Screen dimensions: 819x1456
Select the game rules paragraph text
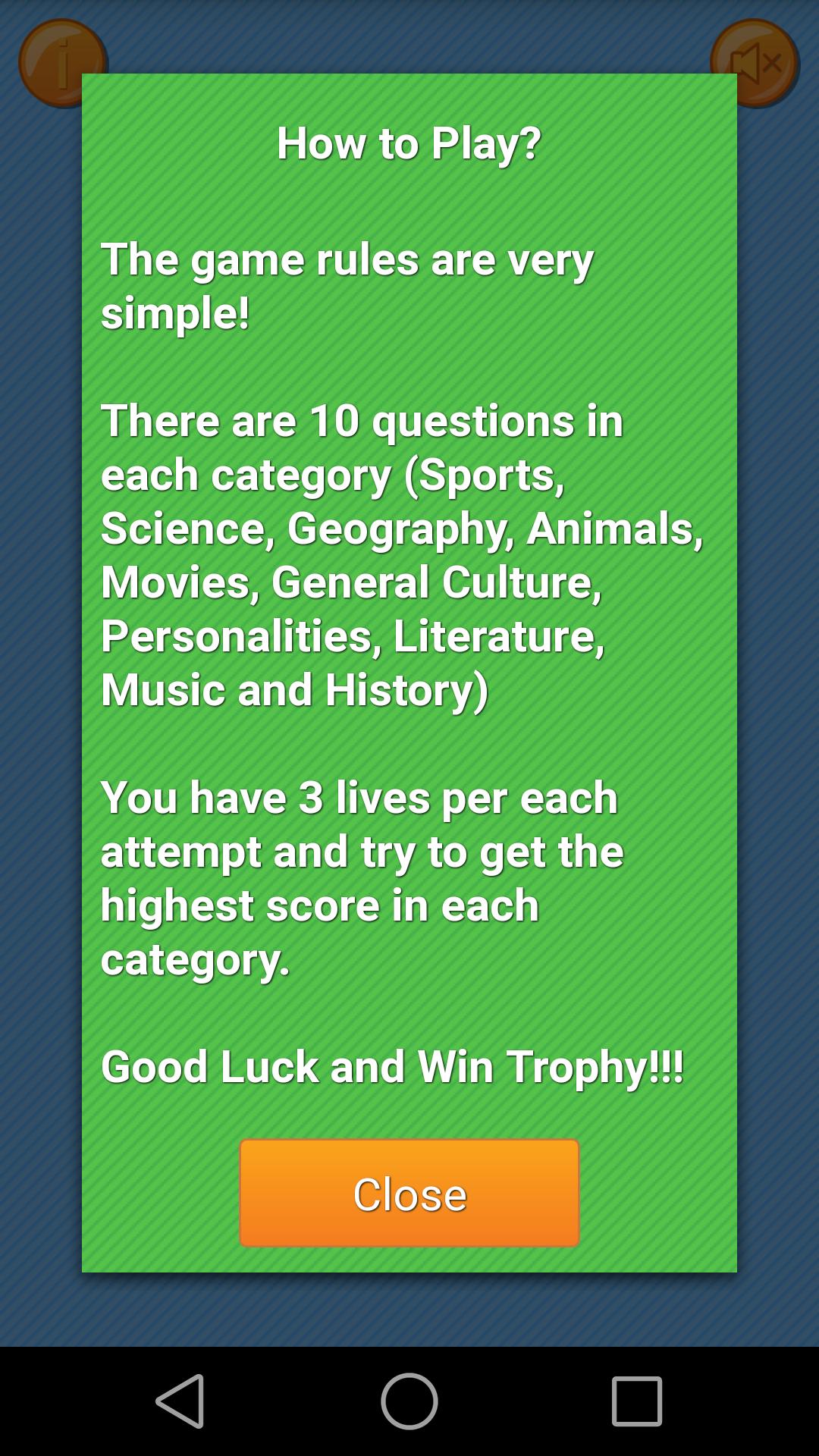[347, 284]
